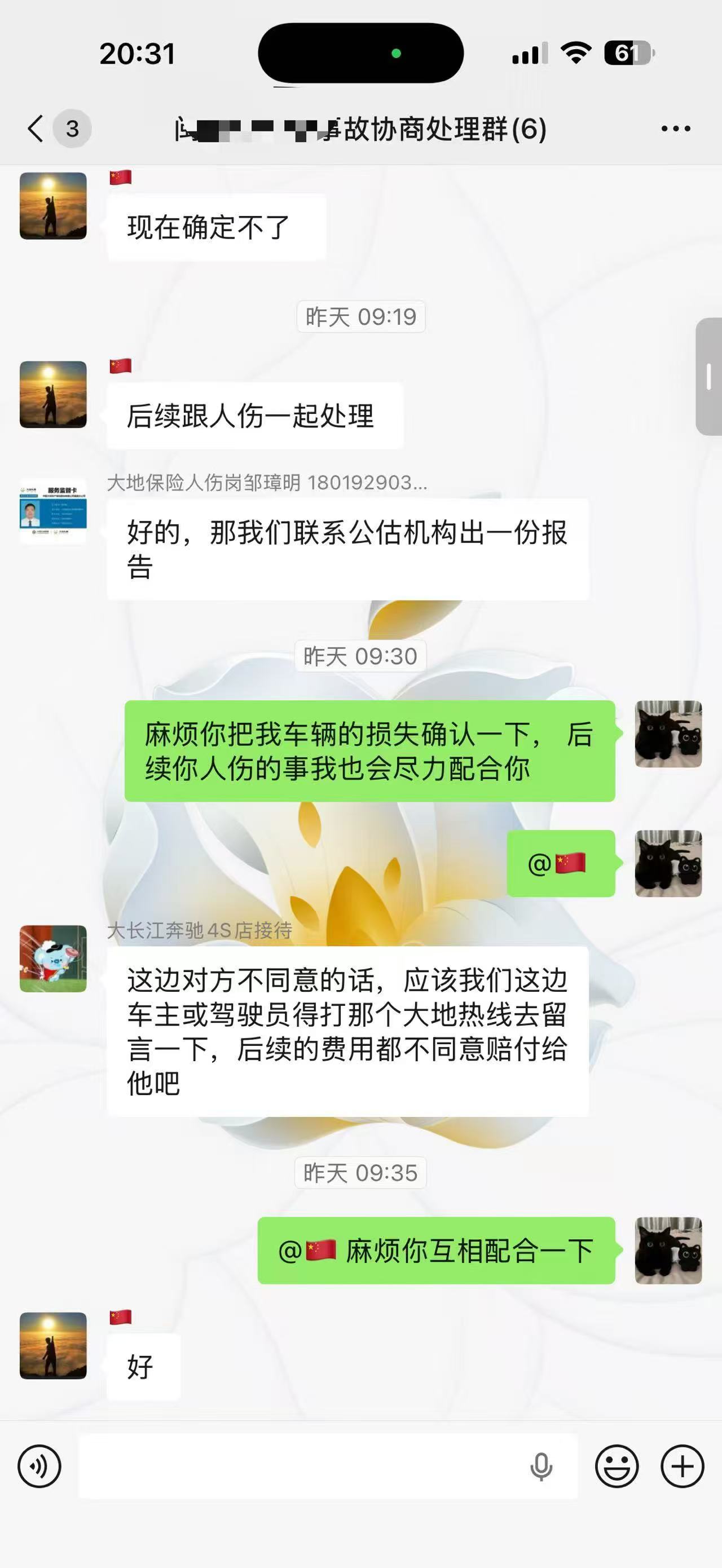Screen dimensions: 722x1568
Task: Open the group chat options menu
Action: [x=675, y=129]
